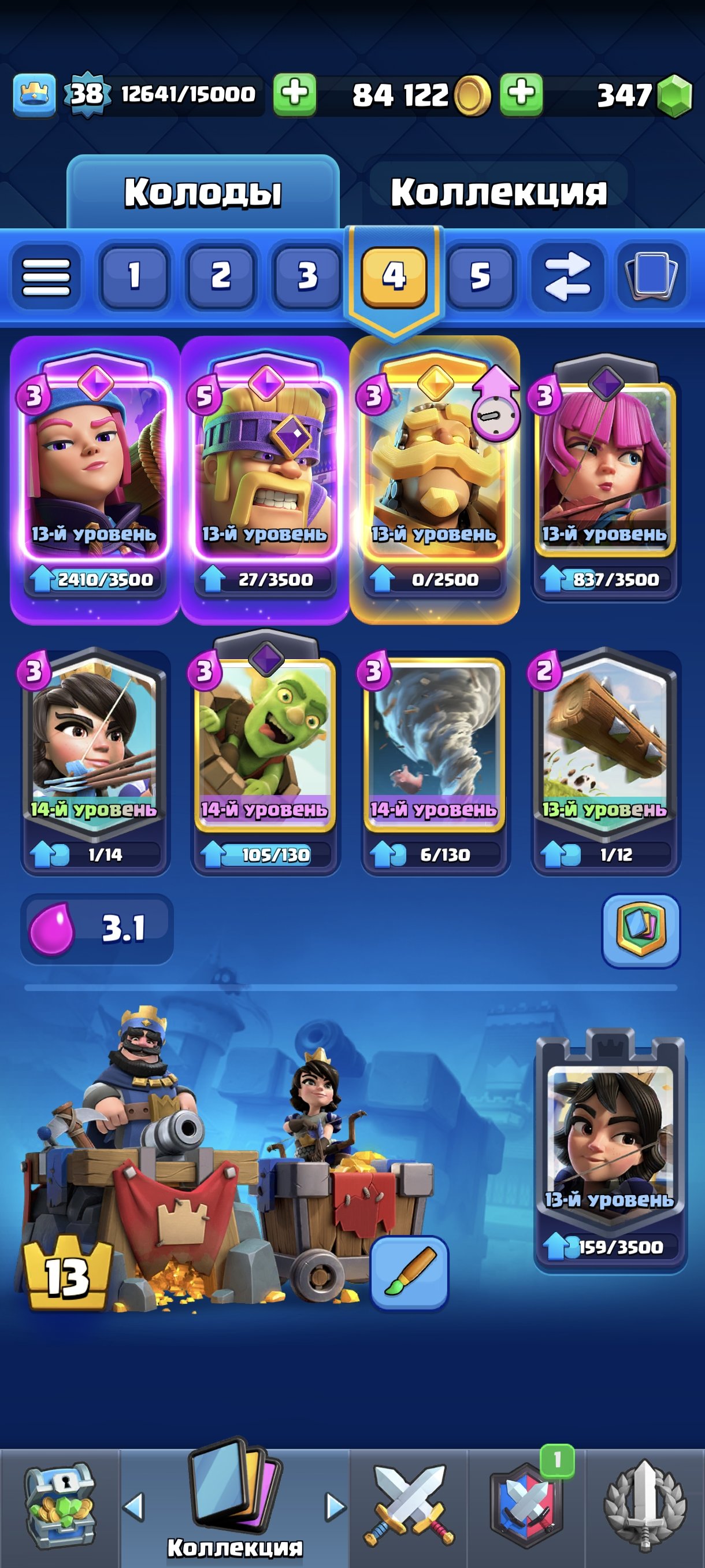705x1568 pixels.
Task: Tap the swap arrows deck button
Action: [x=566, y=276]
